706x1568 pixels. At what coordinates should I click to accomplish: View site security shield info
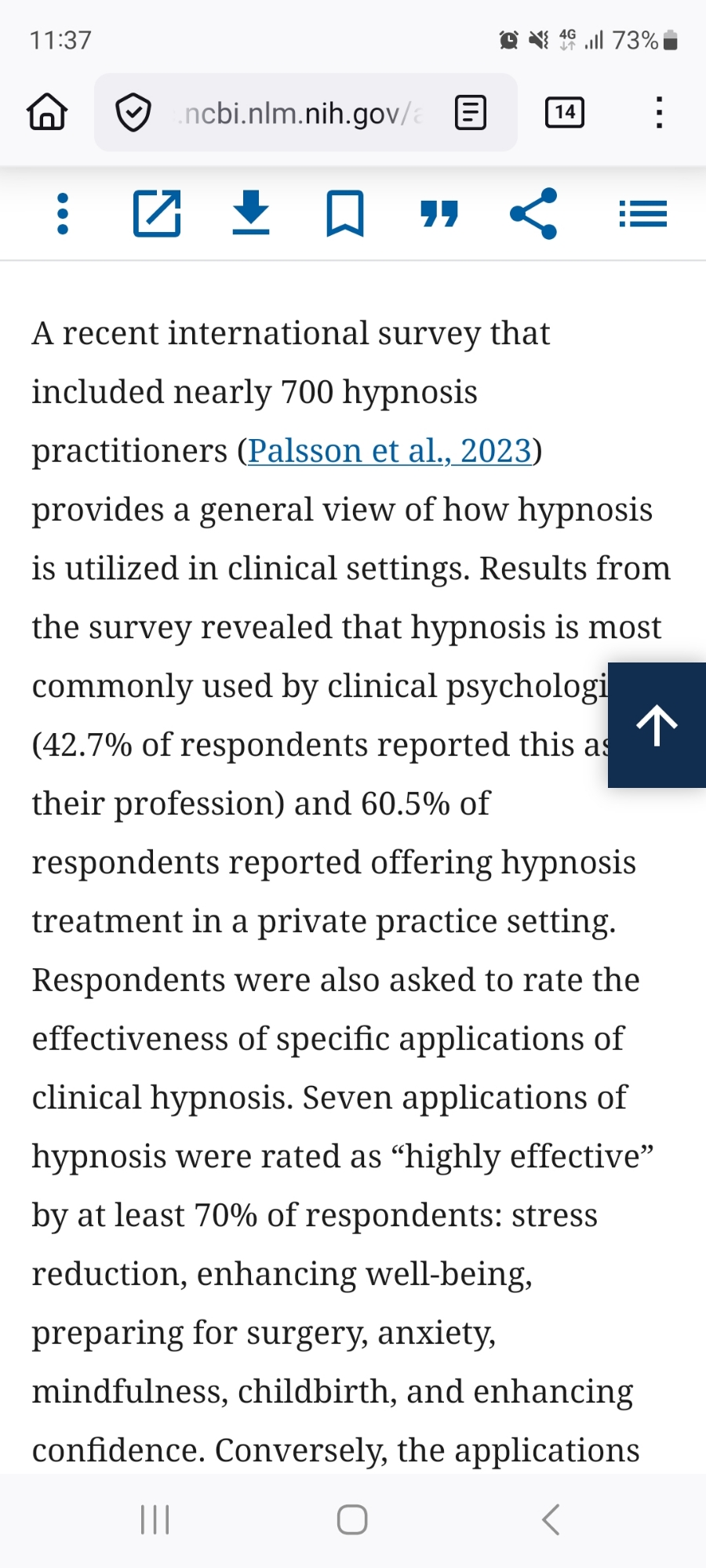point(133,113)
